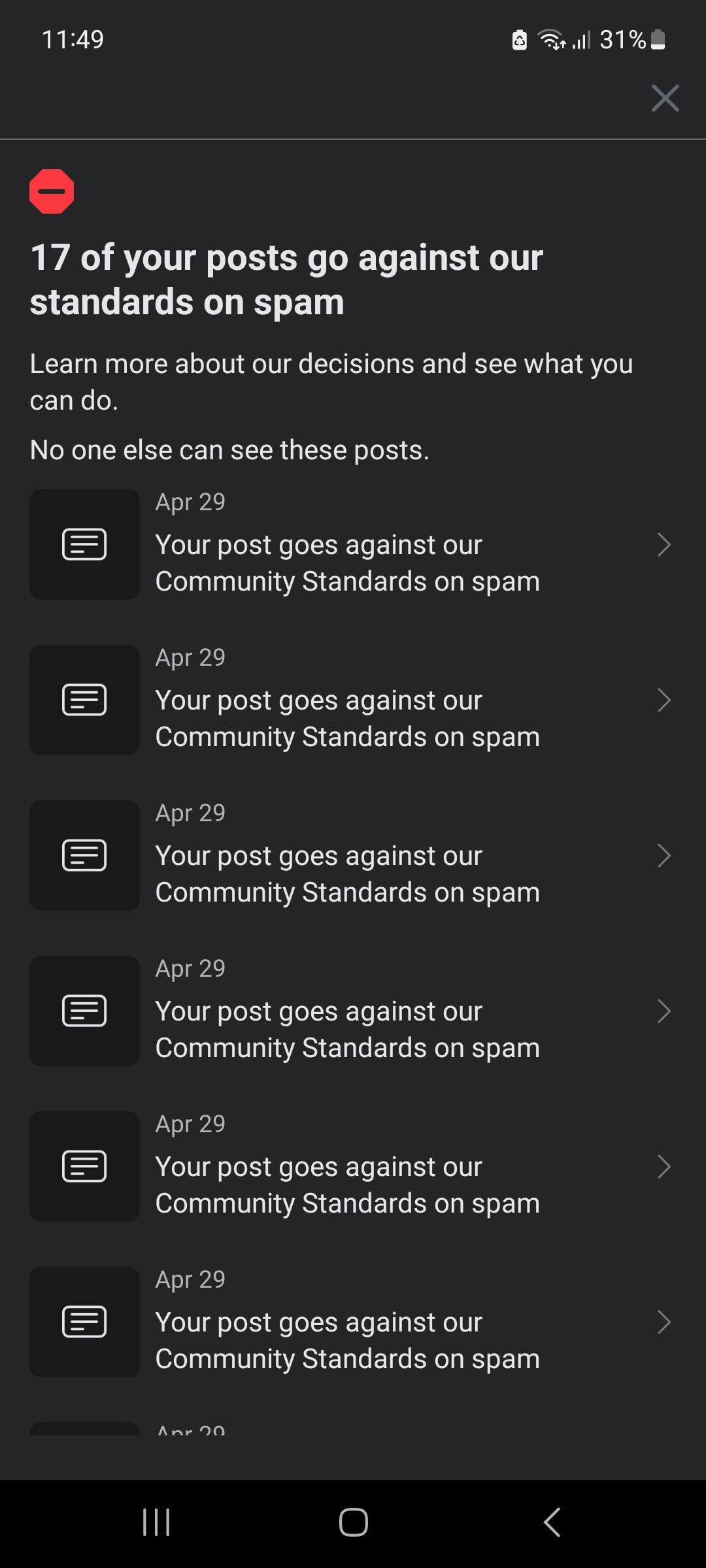The width and height of the screenshot is (706, 1568).
Task: Open recent apps from the navigation bar
Action: (156, 1523)
